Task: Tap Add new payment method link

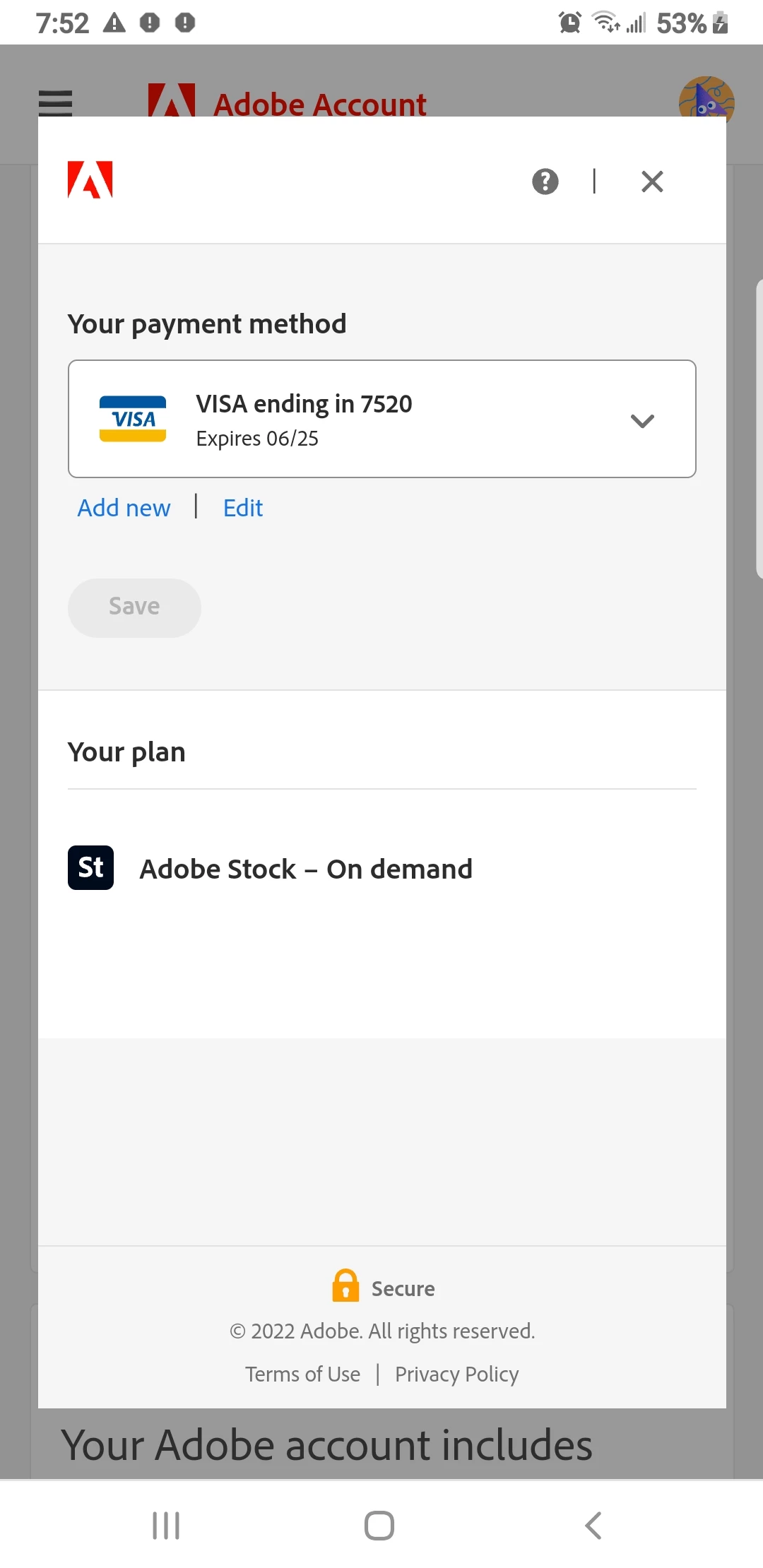Action: [x=124, y=508]
